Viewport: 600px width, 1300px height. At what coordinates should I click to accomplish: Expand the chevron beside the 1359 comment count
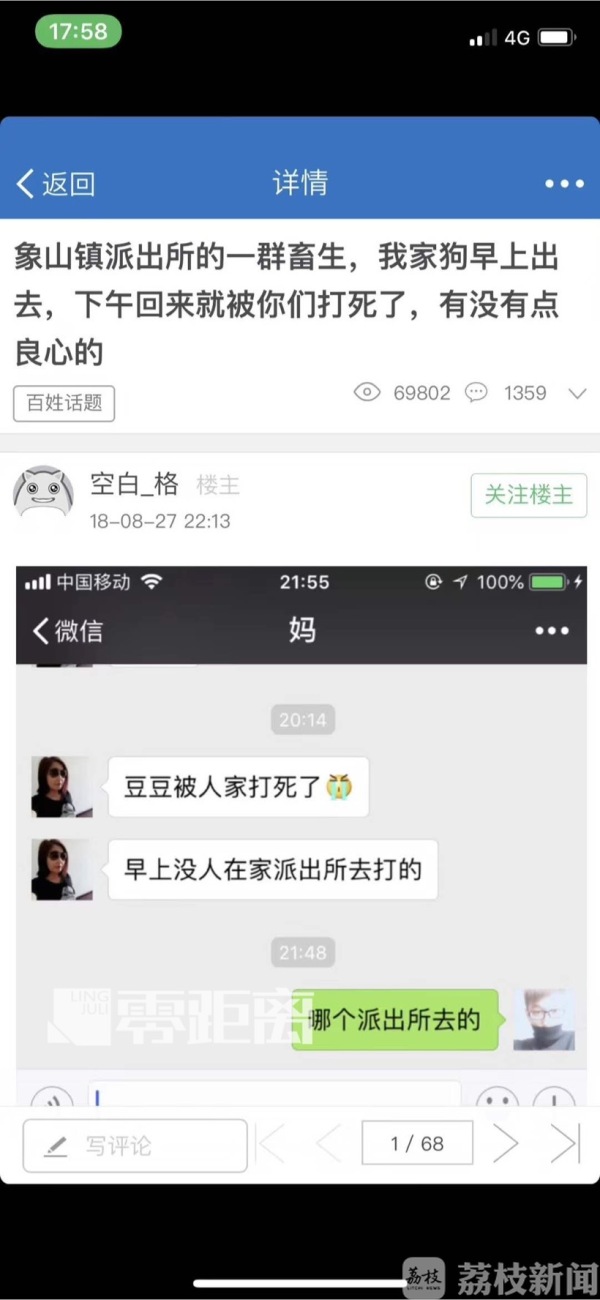577,393
